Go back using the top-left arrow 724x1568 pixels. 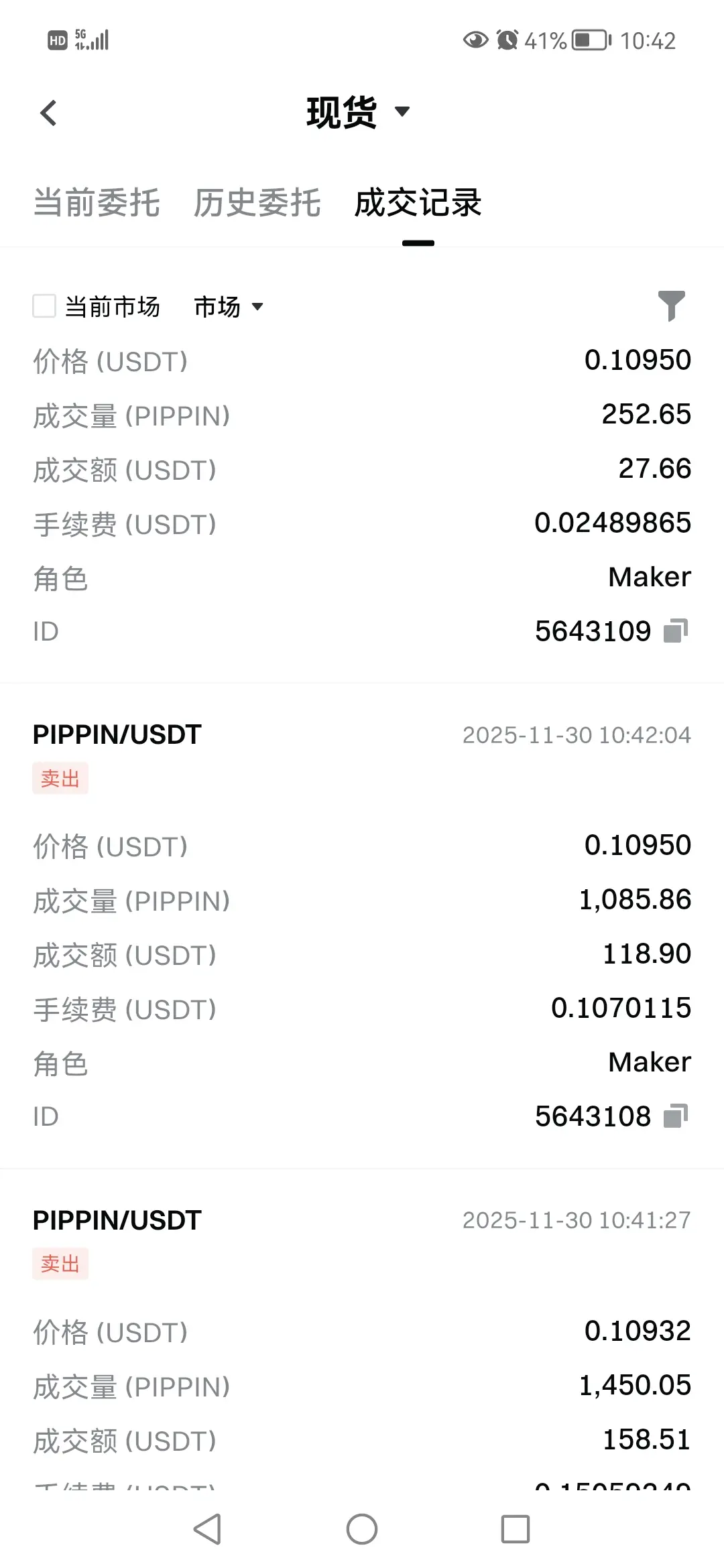(x=48, y=113)
